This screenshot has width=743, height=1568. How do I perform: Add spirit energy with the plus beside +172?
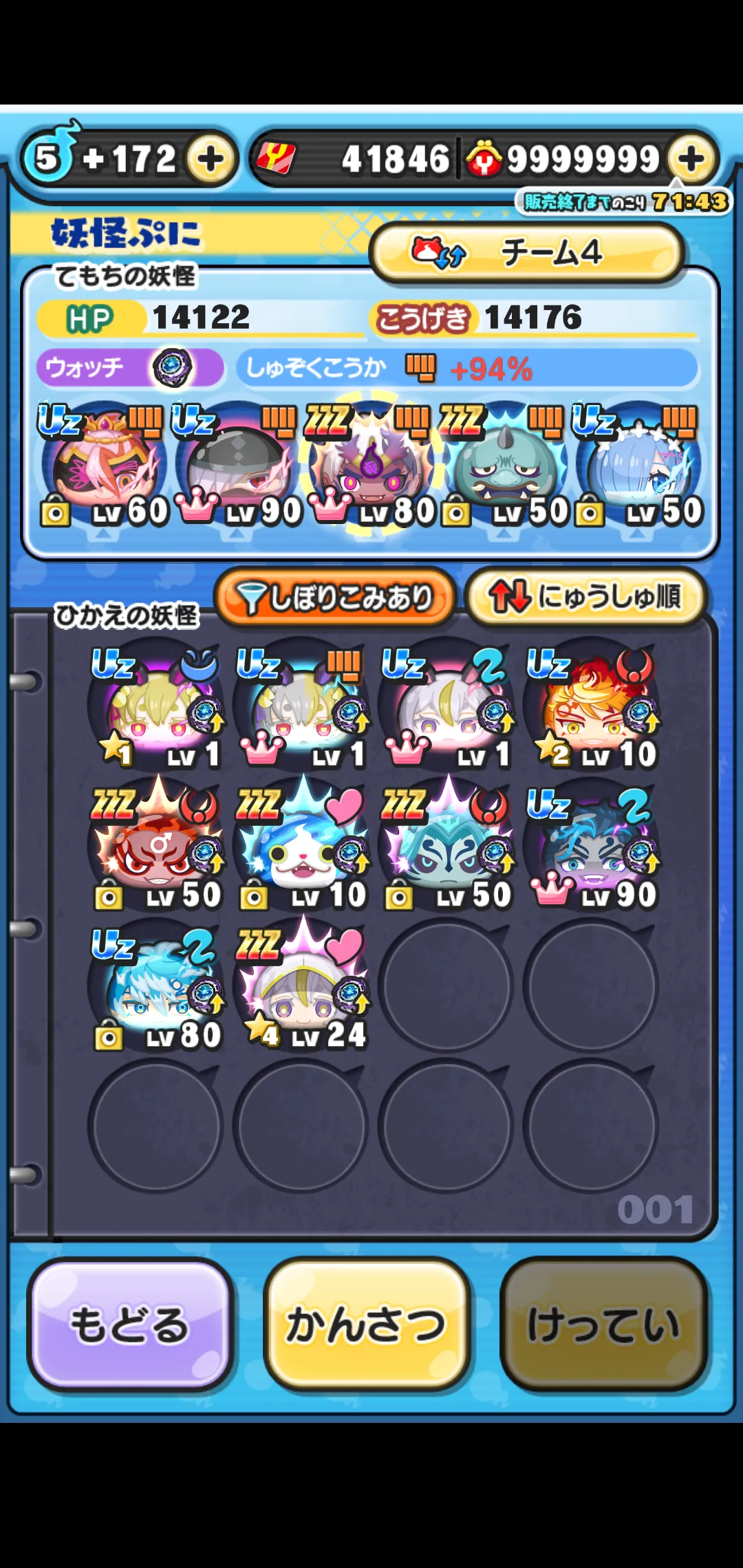(211, 160)
